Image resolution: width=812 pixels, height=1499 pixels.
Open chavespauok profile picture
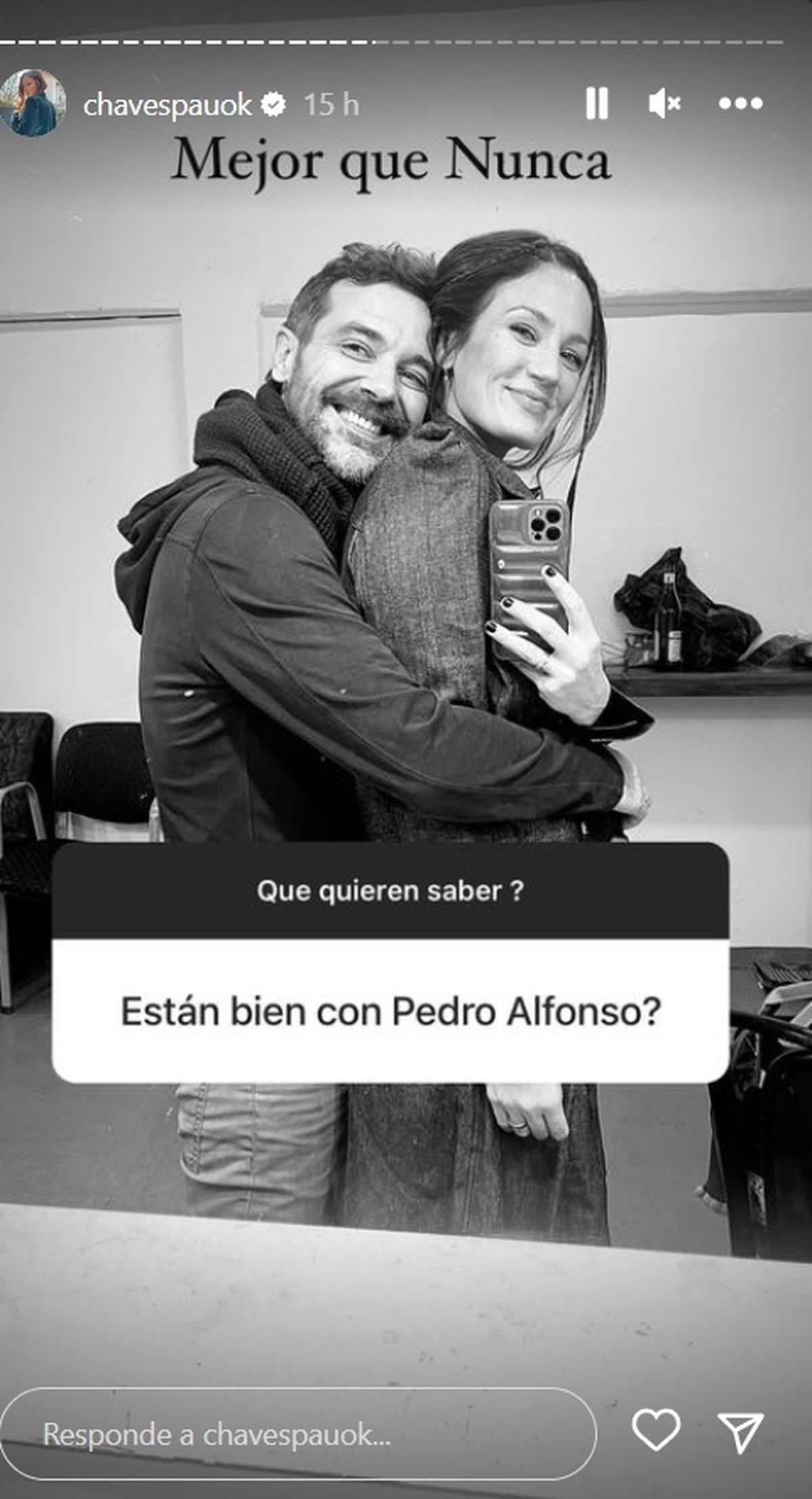(33, 103)
